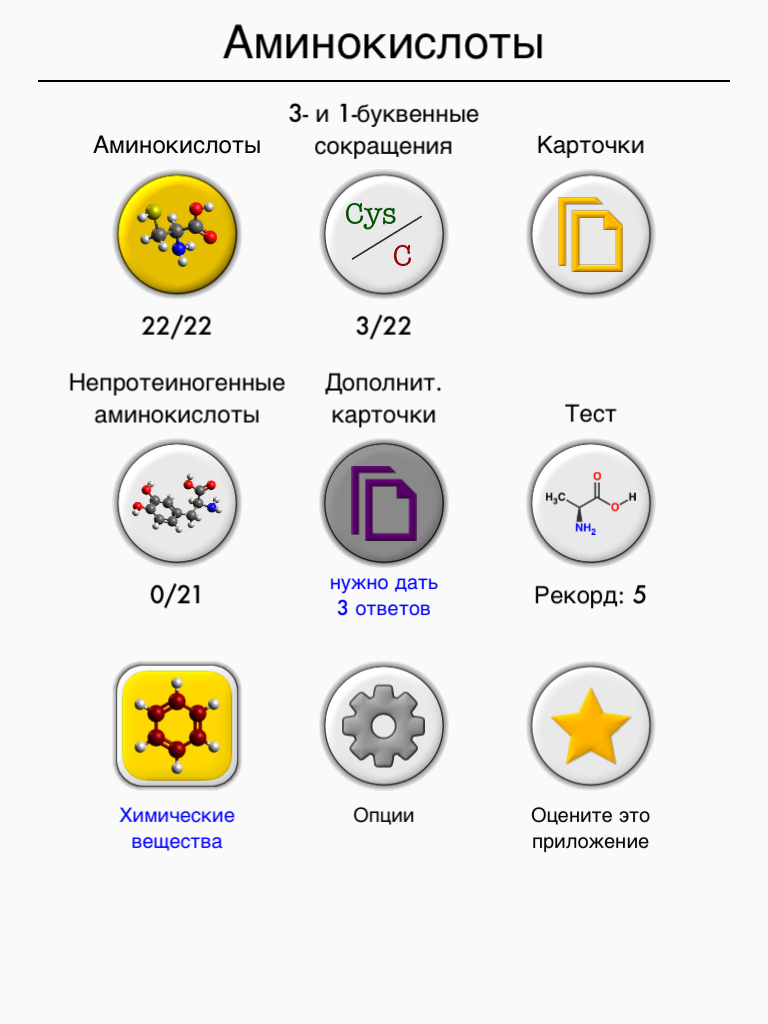Start the 3- и 1-буквенные сокращения quiz
The image size is (768, 1024).
pos(384,234)
